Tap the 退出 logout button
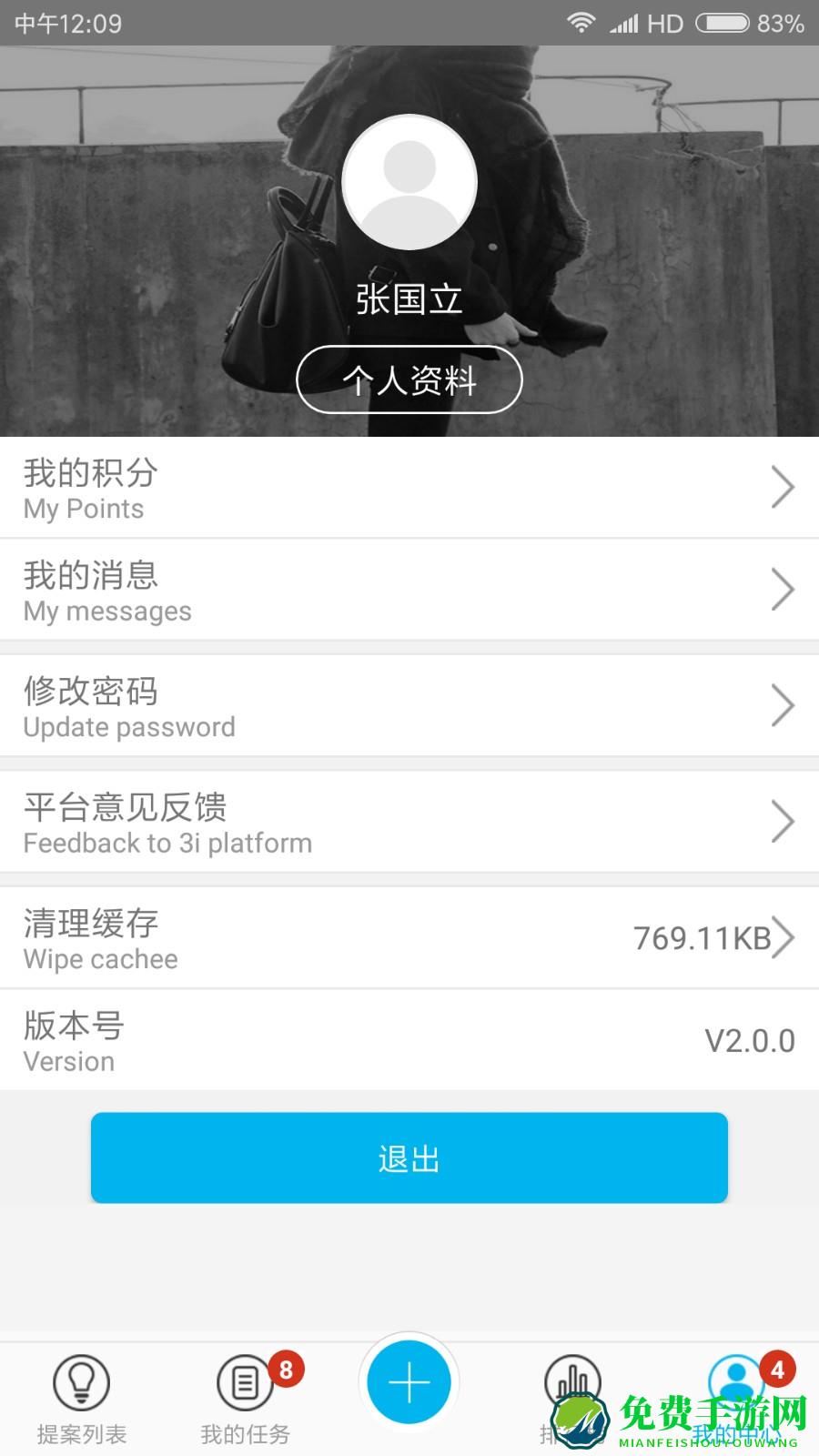Image resolution: width=819 pixels, height=1456 pixels. [409, 1158]
